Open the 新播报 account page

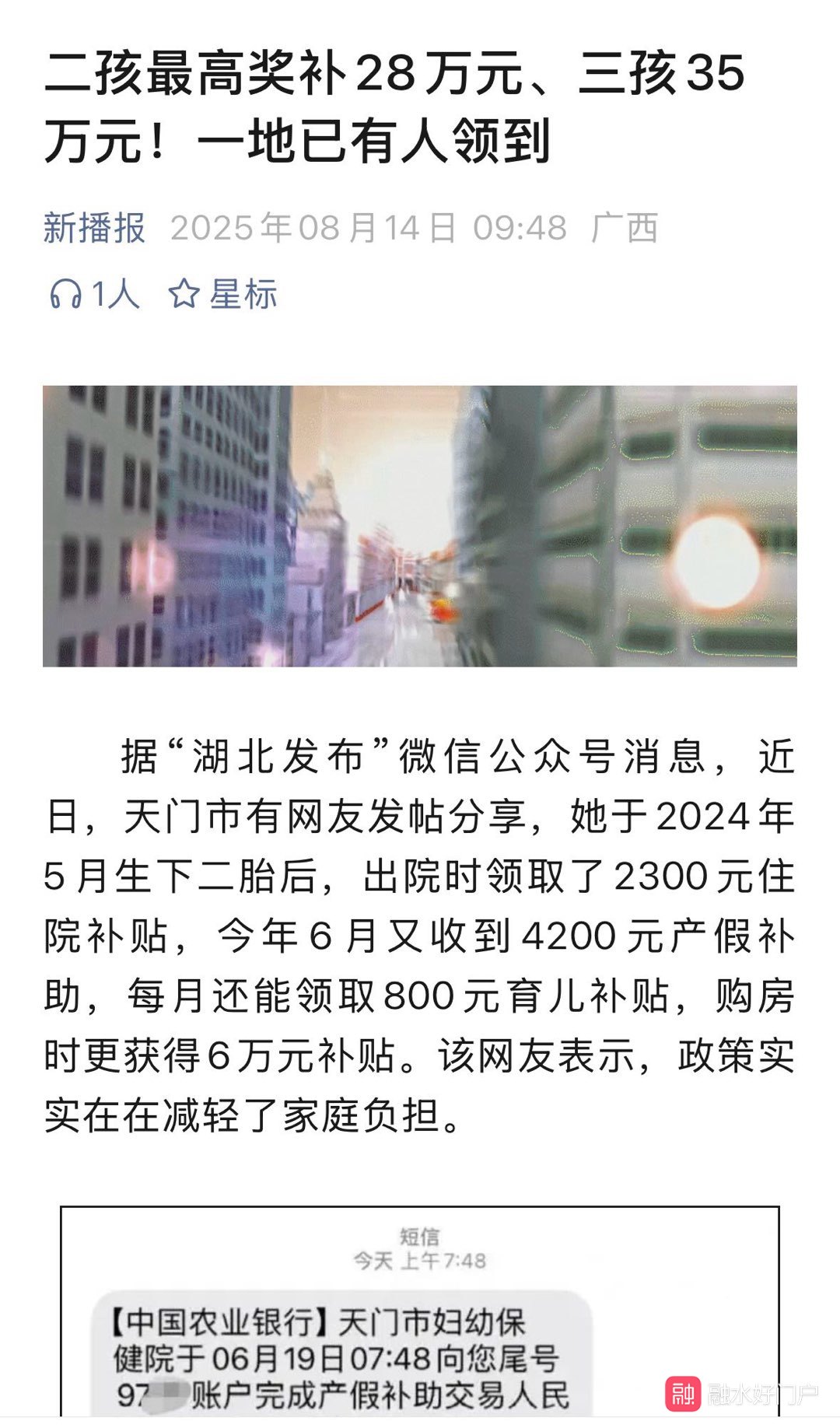point(94,228)
